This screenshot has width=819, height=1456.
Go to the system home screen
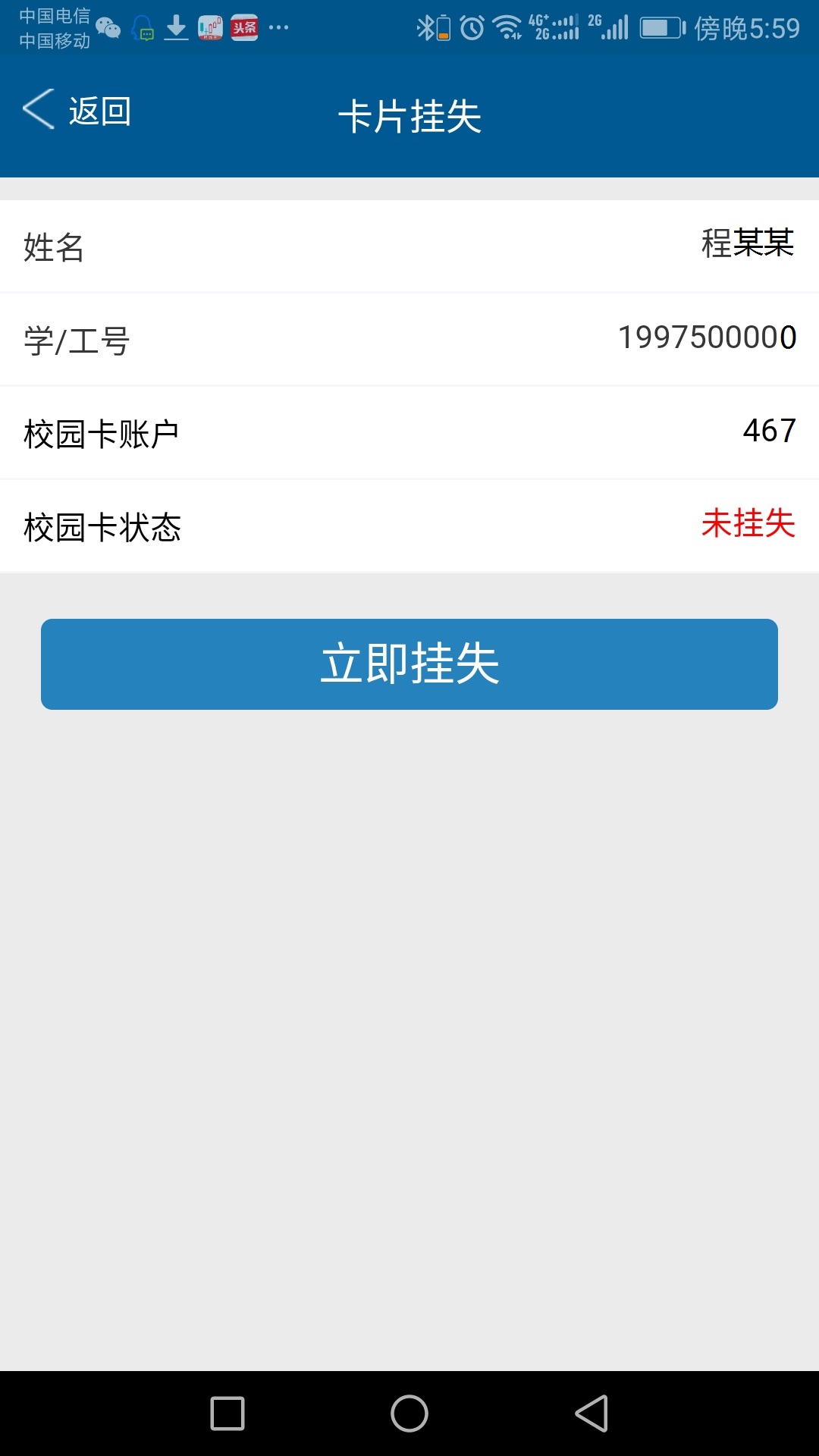[409, 1414]
